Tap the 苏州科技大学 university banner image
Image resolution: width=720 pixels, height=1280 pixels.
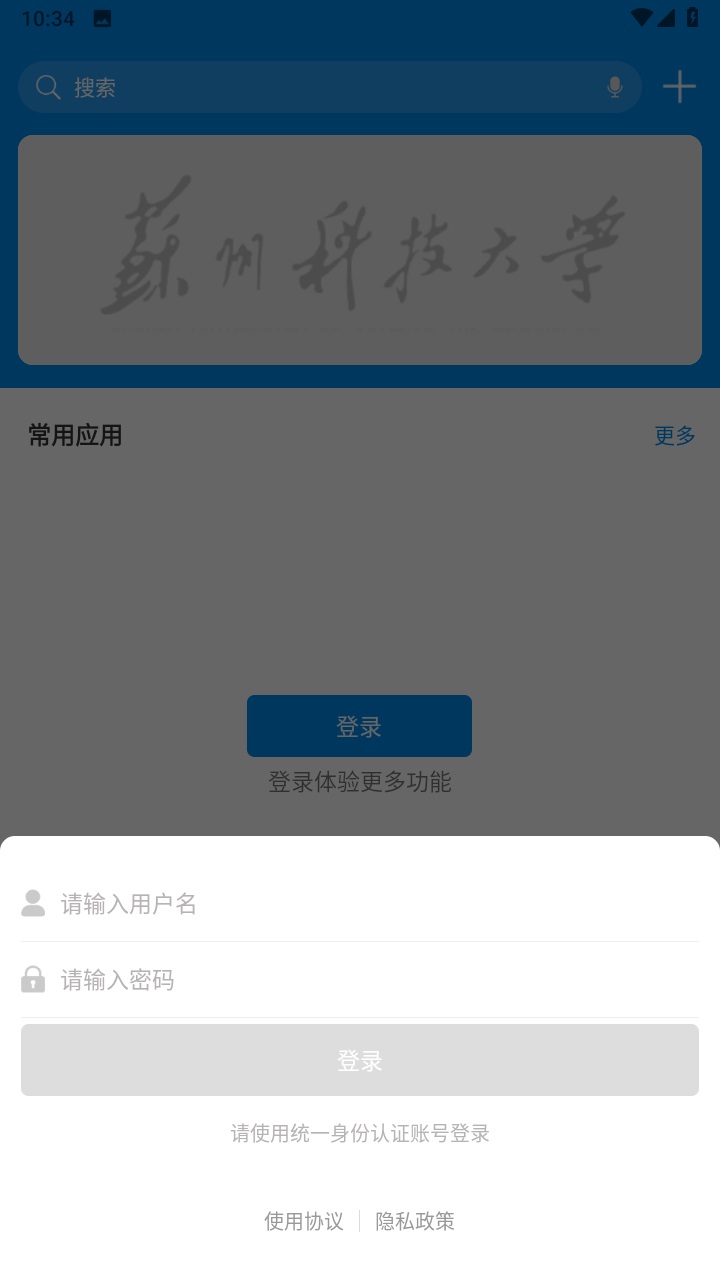tap(359, 250)
